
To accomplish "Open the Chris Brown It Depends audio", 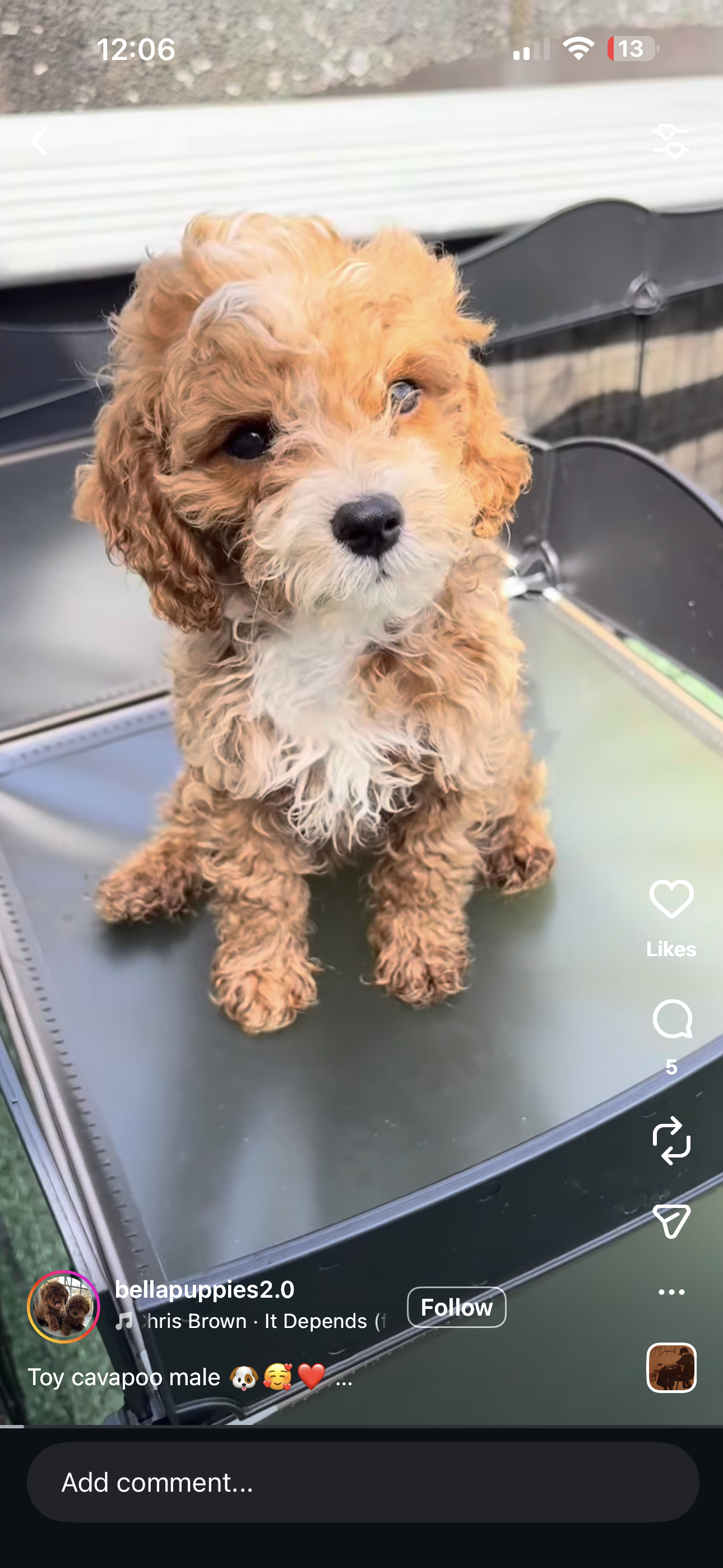I will [256, 1321].
